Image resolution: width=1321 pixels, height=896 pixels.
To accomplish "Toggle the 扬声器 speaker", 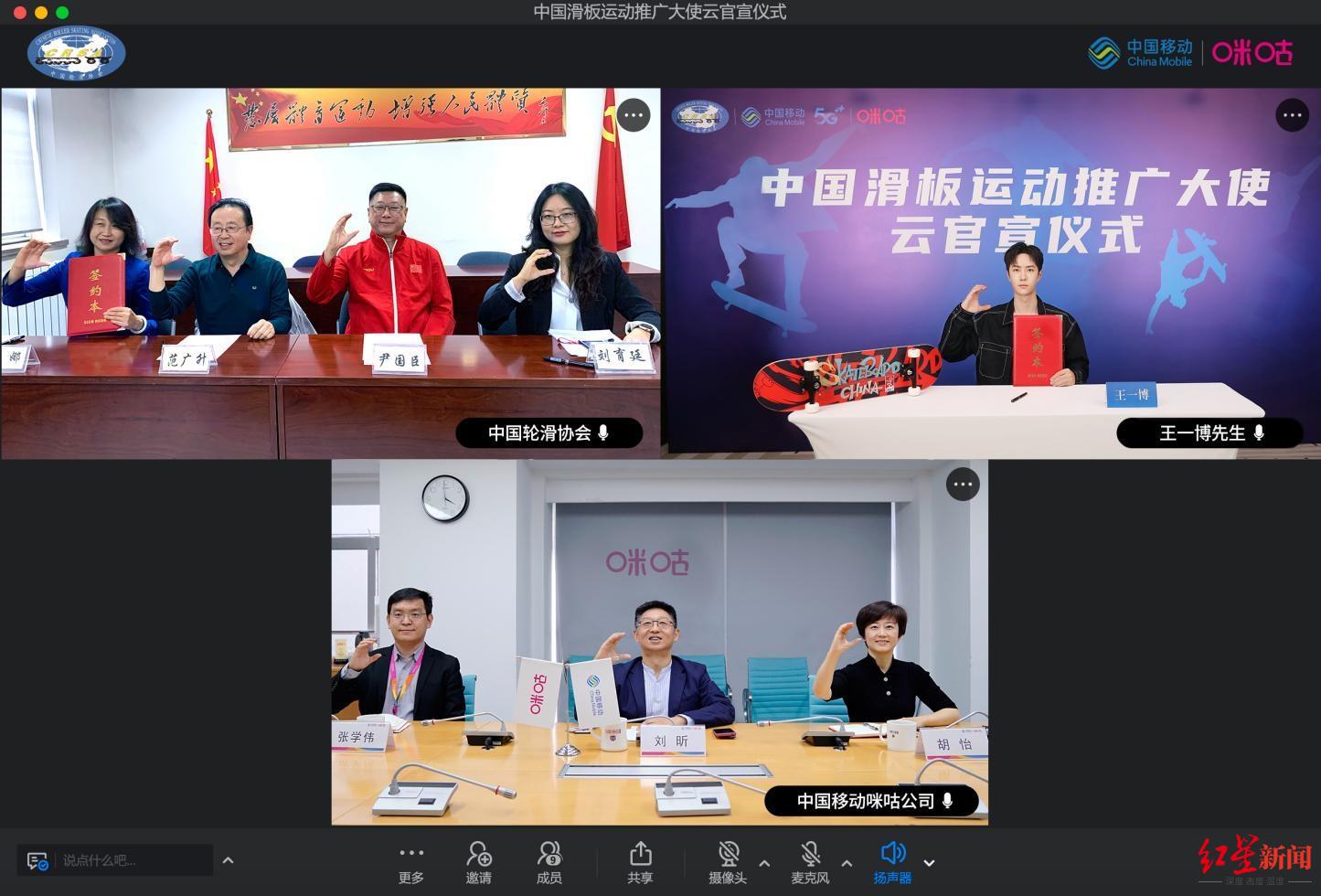I will (x=892, y=862).
